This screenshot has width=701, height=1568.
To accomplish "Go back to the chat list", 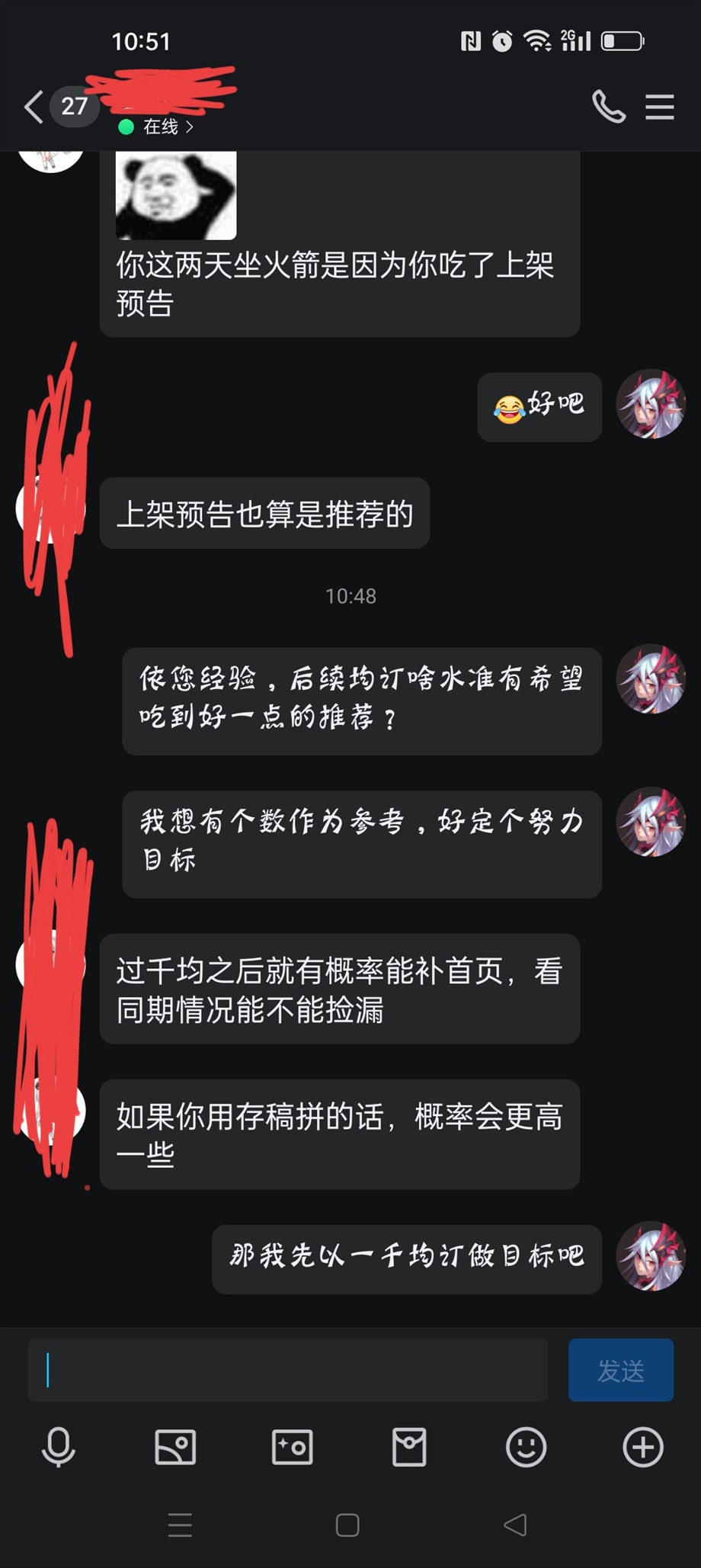I will (34, 107).
